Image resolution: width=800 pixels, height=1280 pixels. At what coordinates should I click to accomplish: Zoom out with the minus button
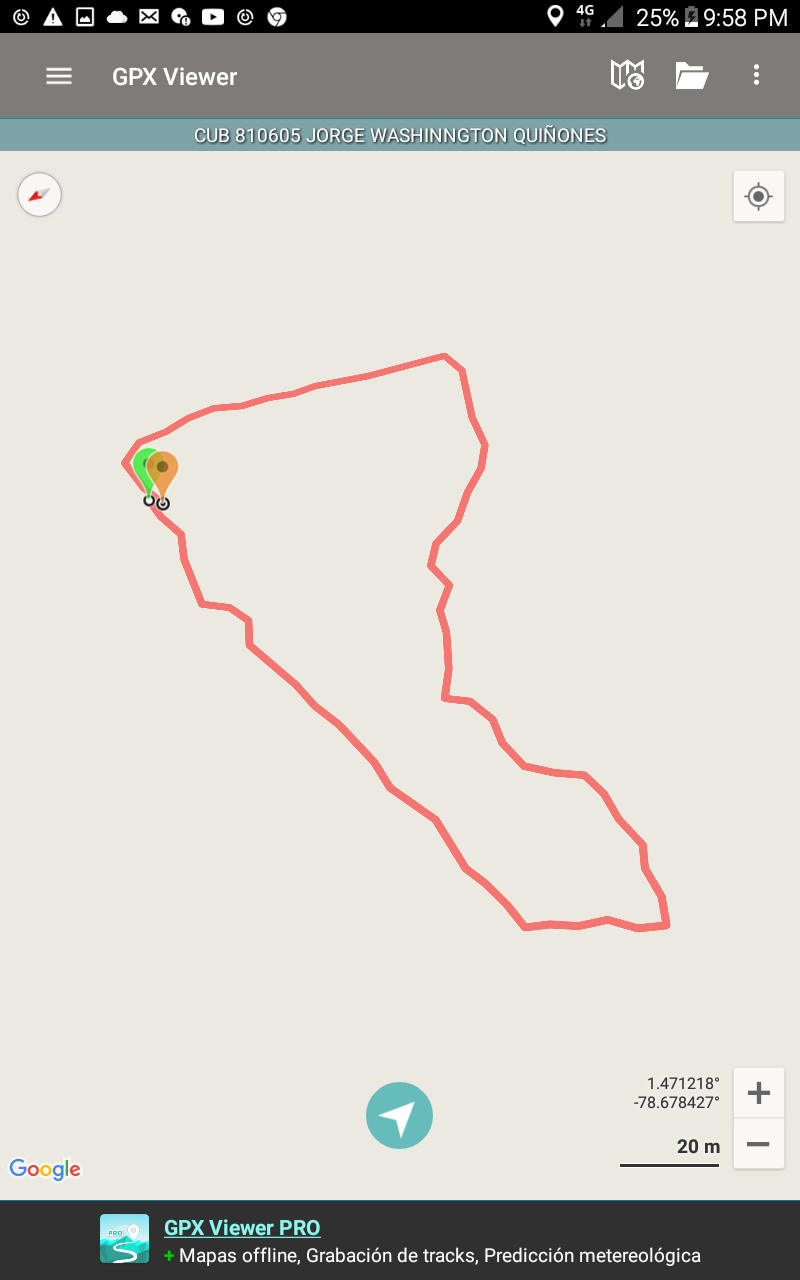coord(758,1144)
